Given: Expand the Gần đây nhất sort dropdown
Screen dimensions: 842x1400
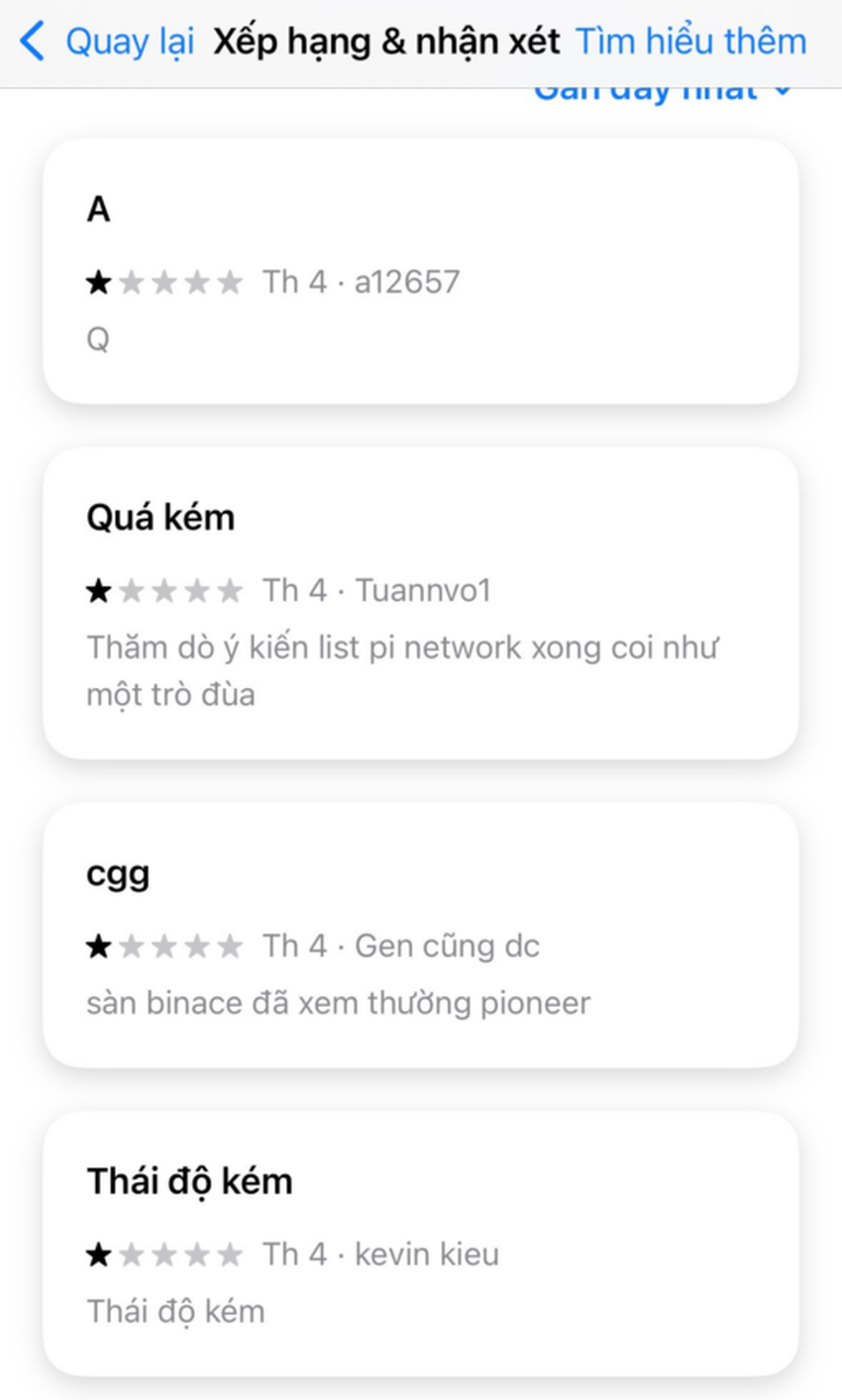Looking at the screenshot, I should click(x=662, y=93).
